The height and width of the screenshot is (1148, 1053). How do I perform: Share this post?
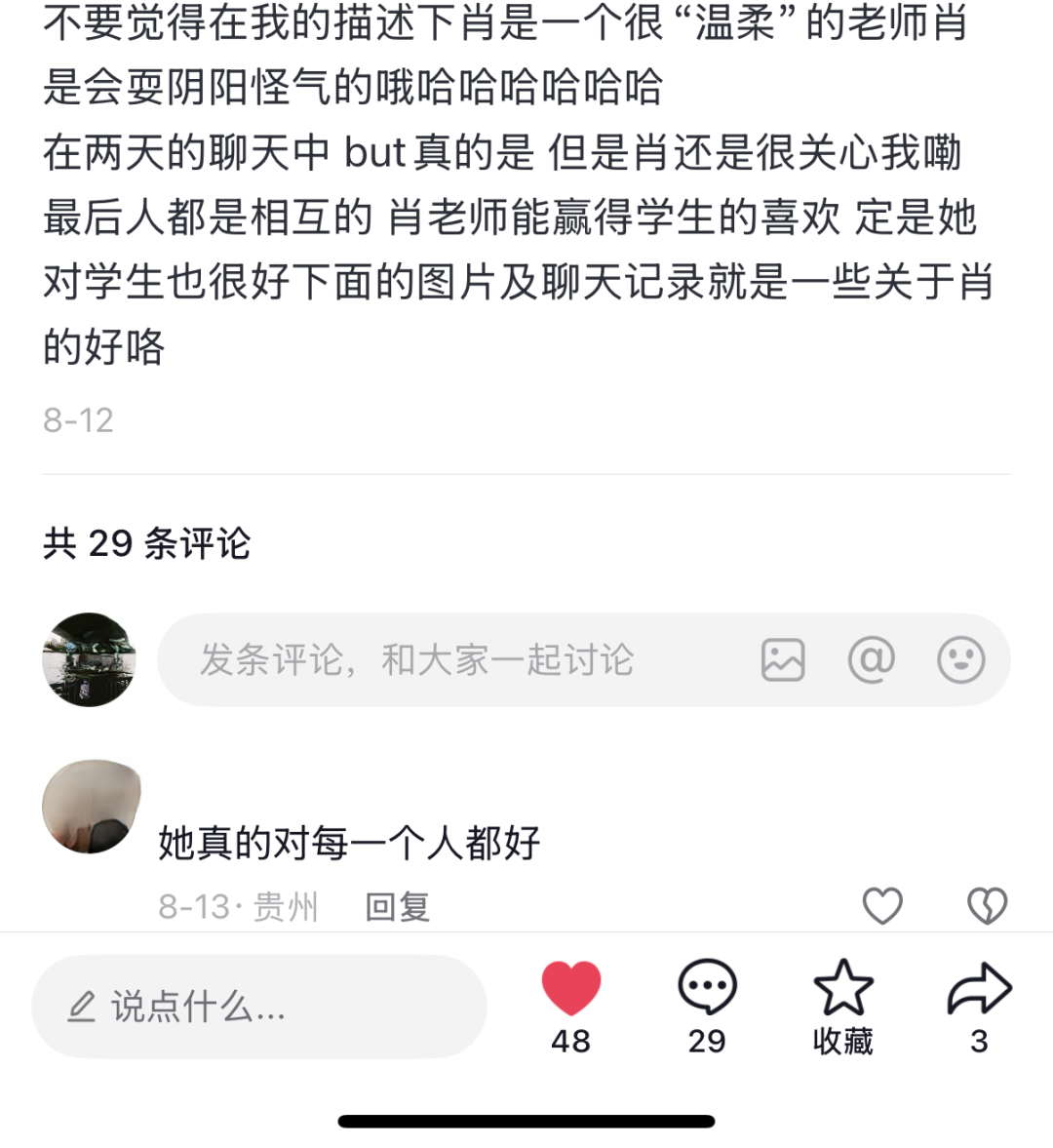point(979,988)
